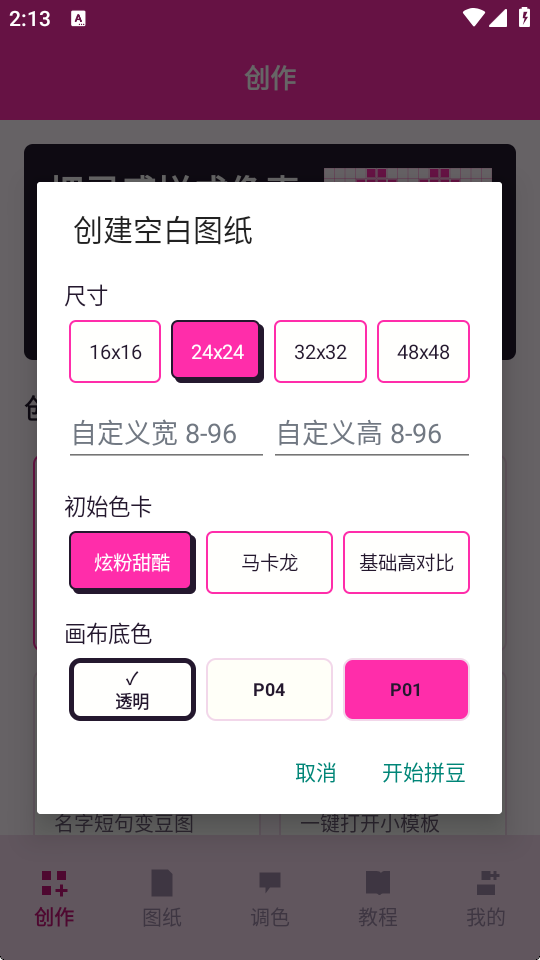
Task: Tap 开始拼豆 to start
Action: pyautogui.click(x=424, y=773)
